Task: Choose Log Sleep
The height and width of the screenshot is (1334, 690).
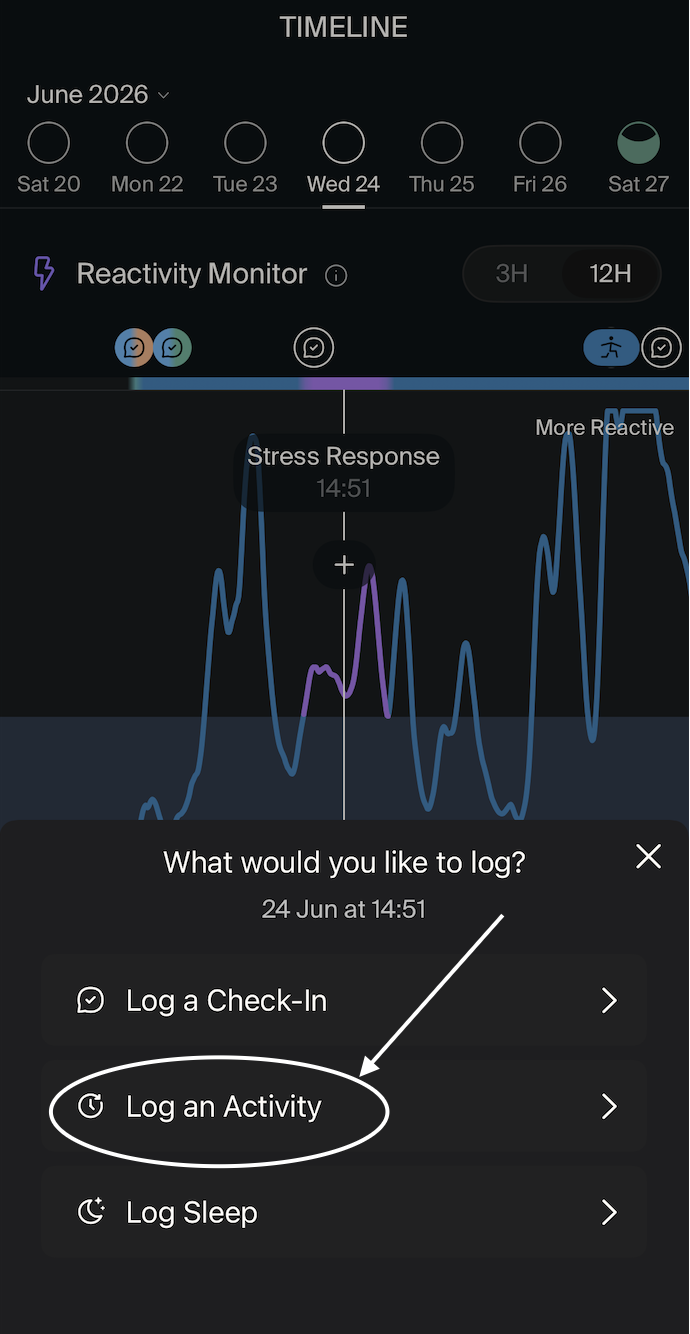Action: [x=344, y=1212]
